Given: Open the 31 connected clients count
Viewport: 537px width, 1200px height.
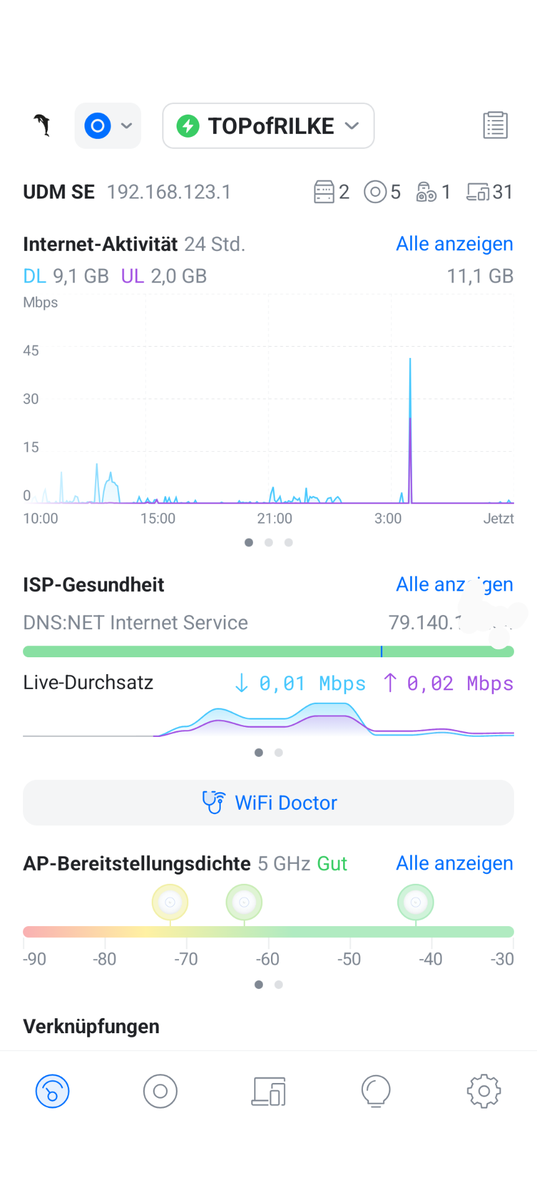Looking at the screenshot, I should (490, 192).
